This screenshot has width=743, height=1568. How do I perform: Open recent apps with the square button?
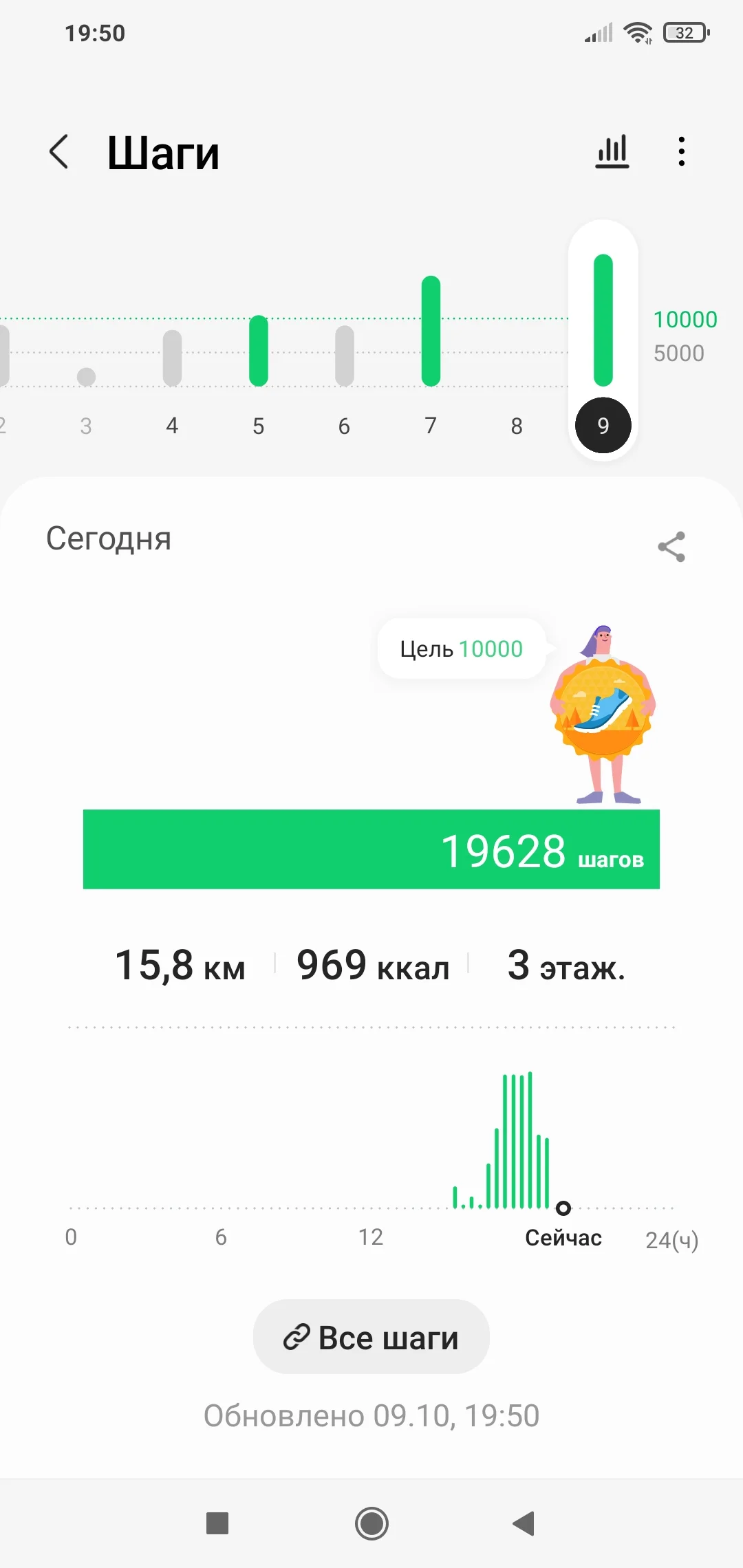click(217, 1523)
